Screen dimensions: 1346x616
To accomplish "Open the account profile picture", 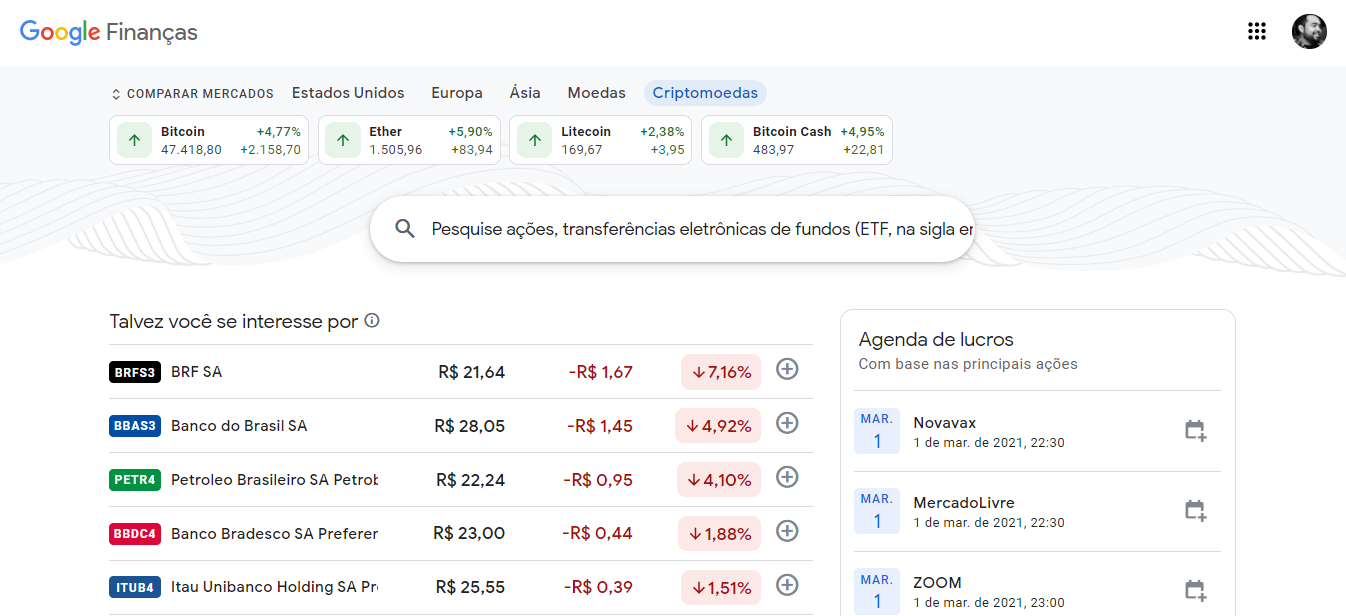I will 1309,32.
